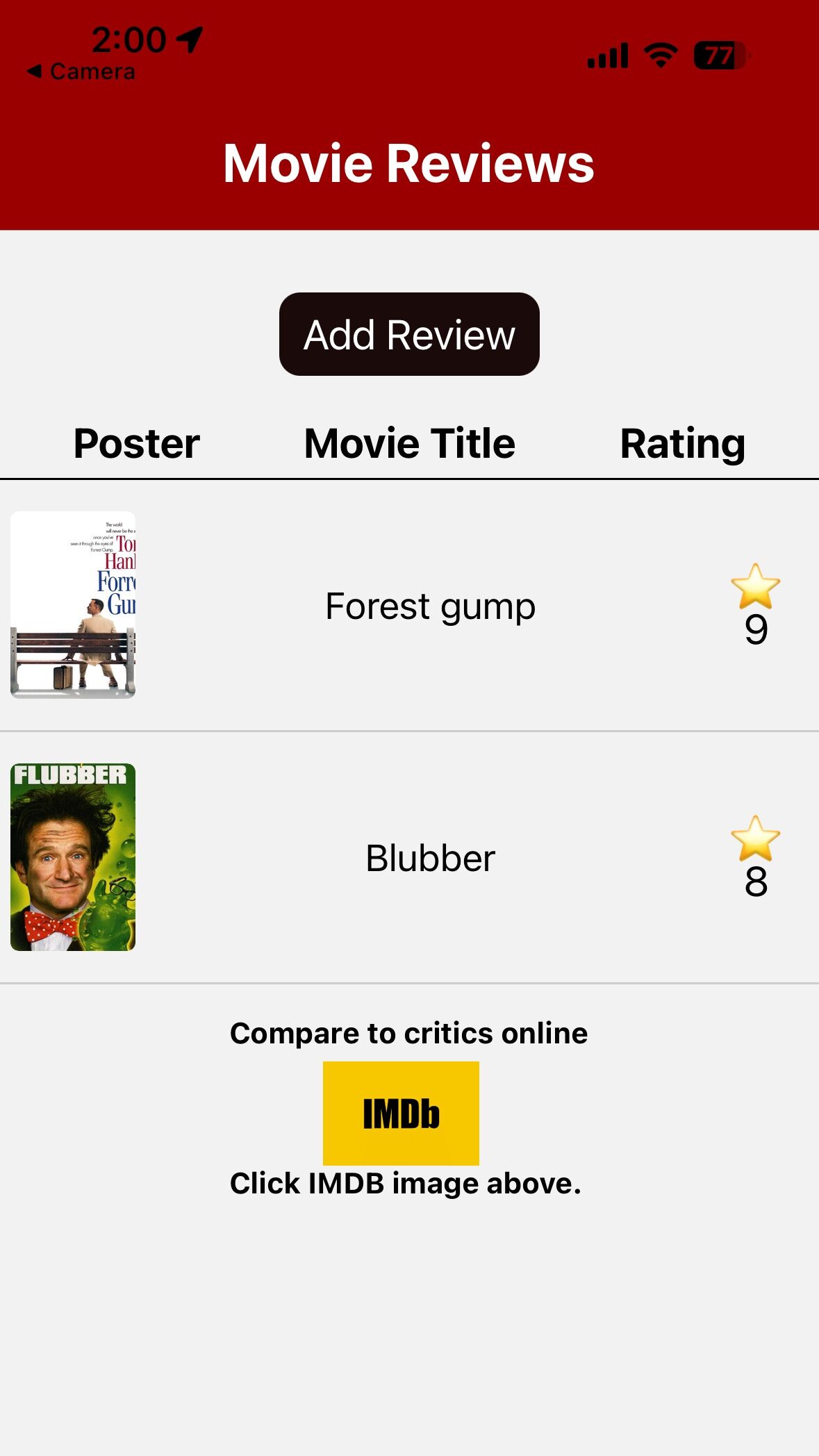The height and width of the screenshot is (1456, 819).
Task: Open the Blubber review row
Action: click(x=430, y=858)
